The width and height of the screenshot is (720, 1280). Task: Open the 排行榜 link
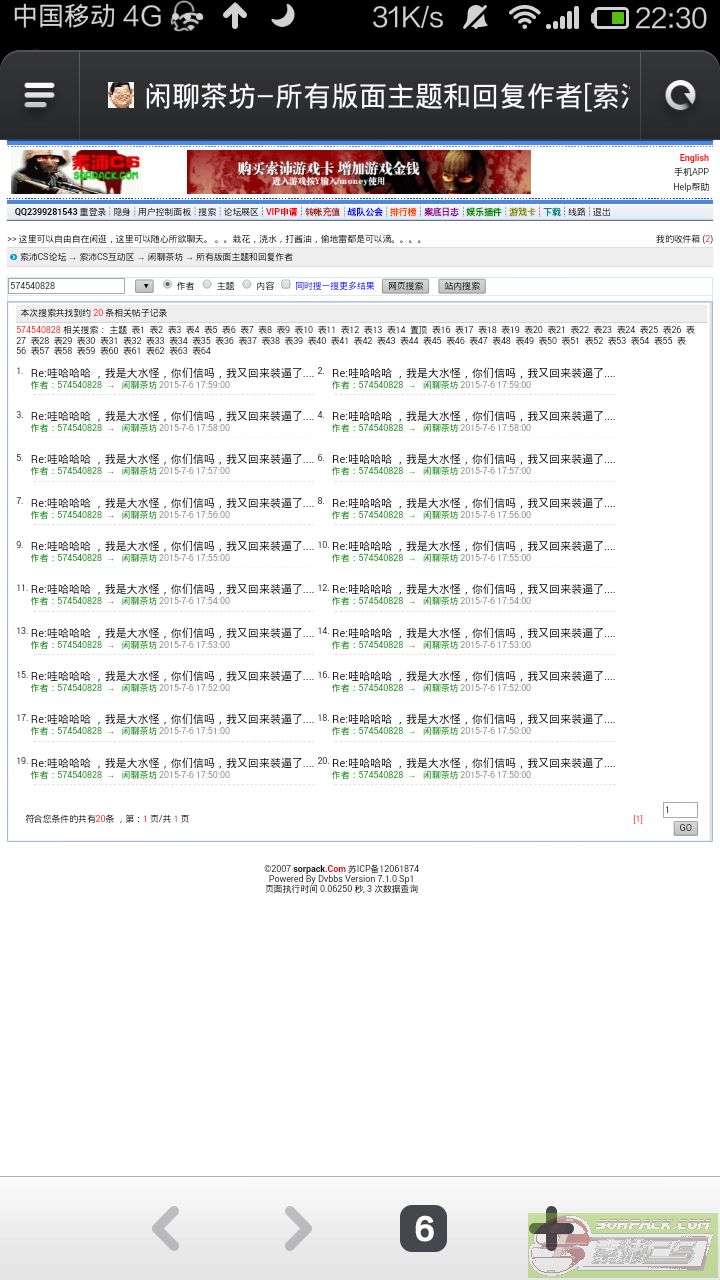(403, 212)
